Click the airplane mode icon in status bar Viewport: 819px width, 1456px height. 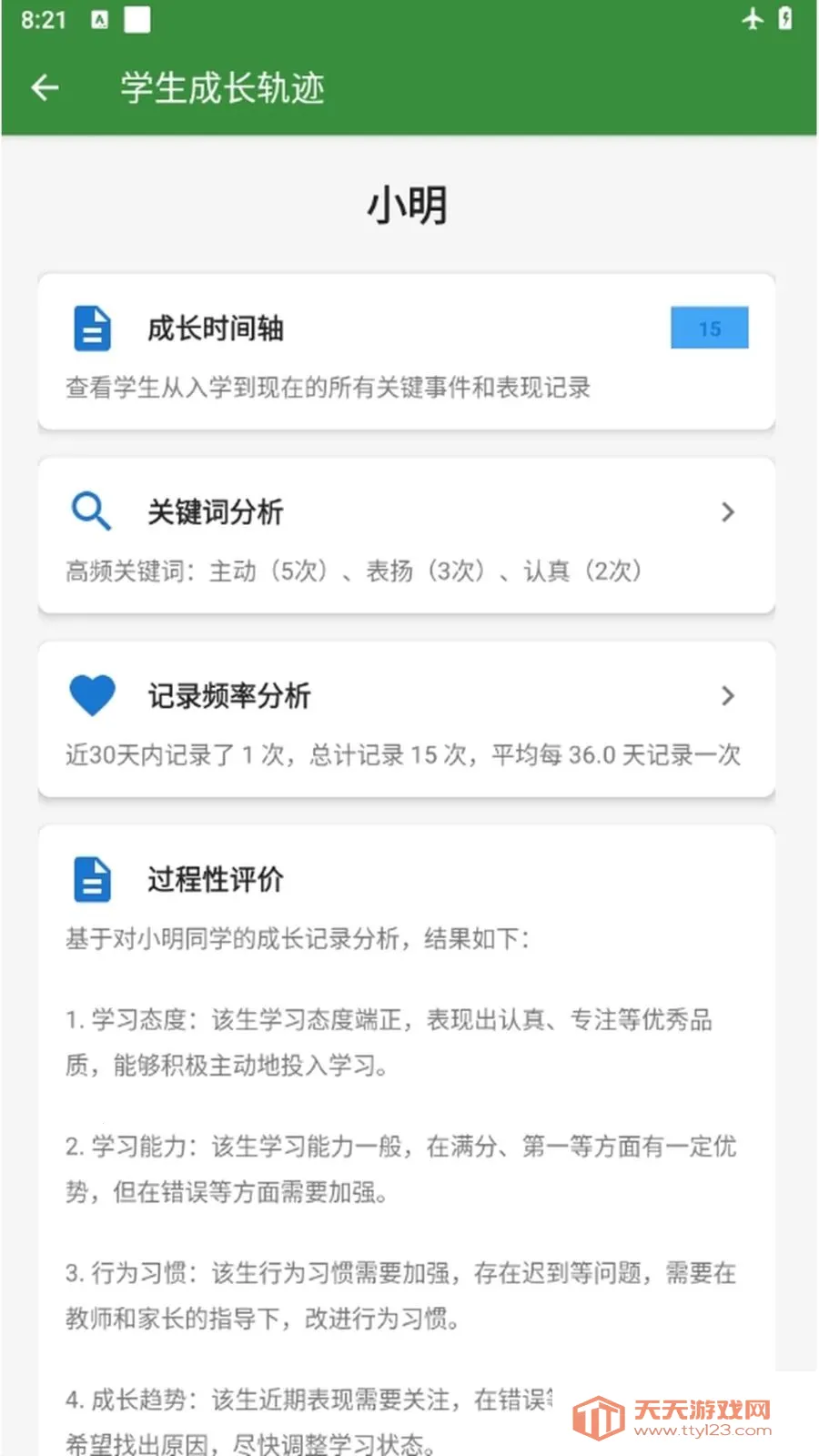point(752,20)
